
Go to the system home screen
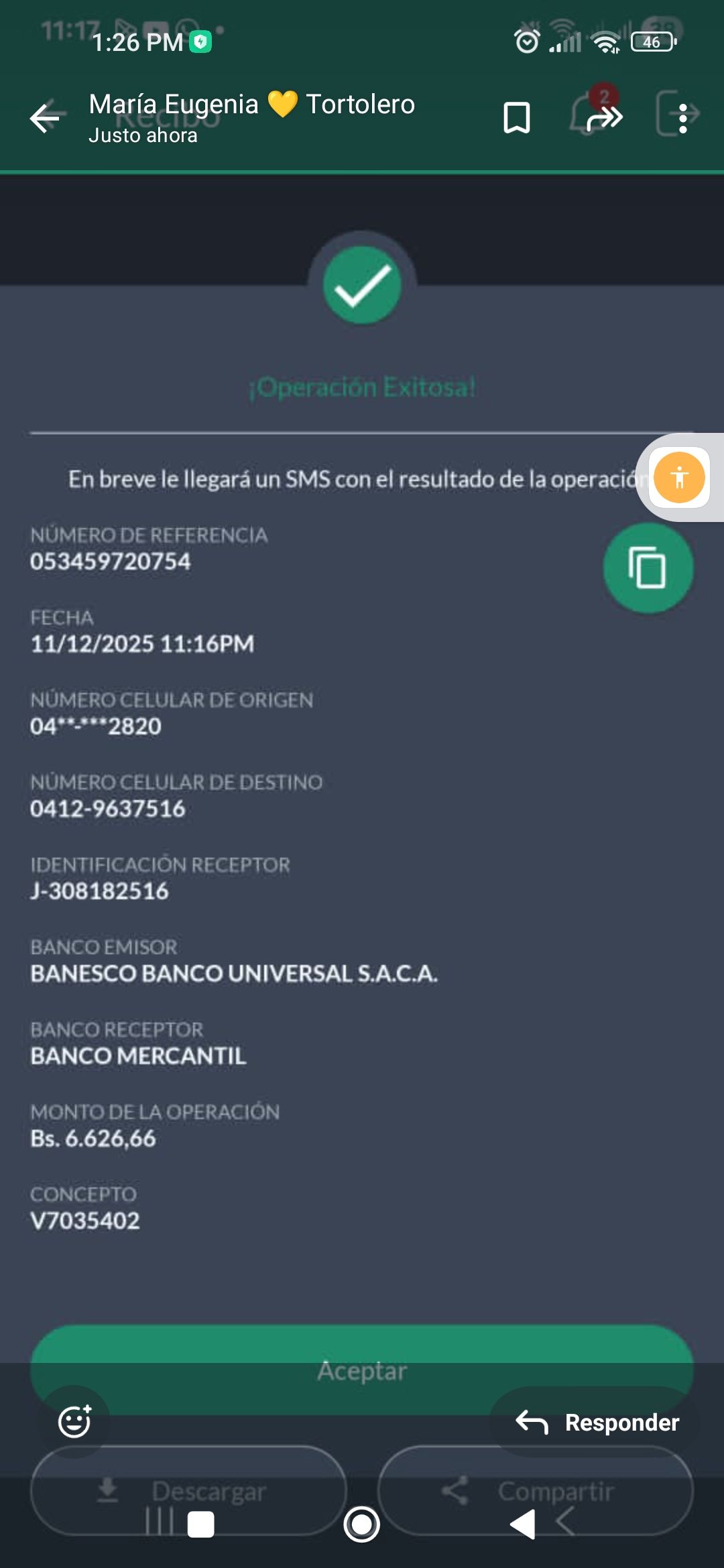coord(361,1524)
